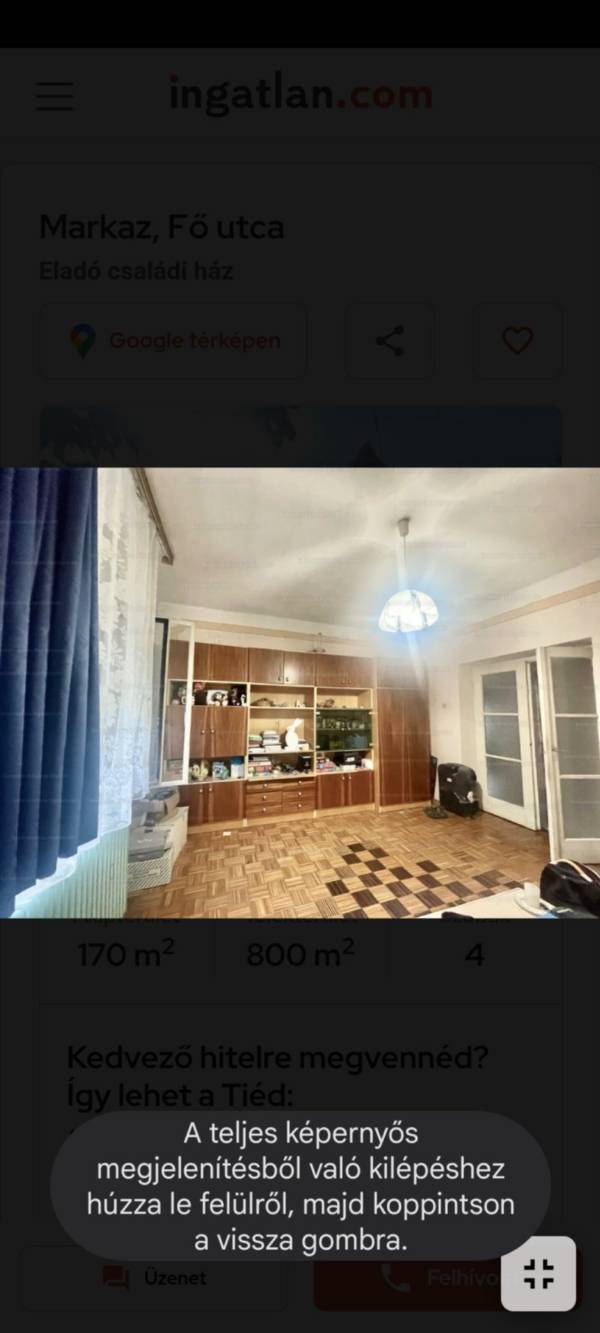Screen dimensions: 600x1333
Task: Send a message via Üzenet button
Action: 156,1278
